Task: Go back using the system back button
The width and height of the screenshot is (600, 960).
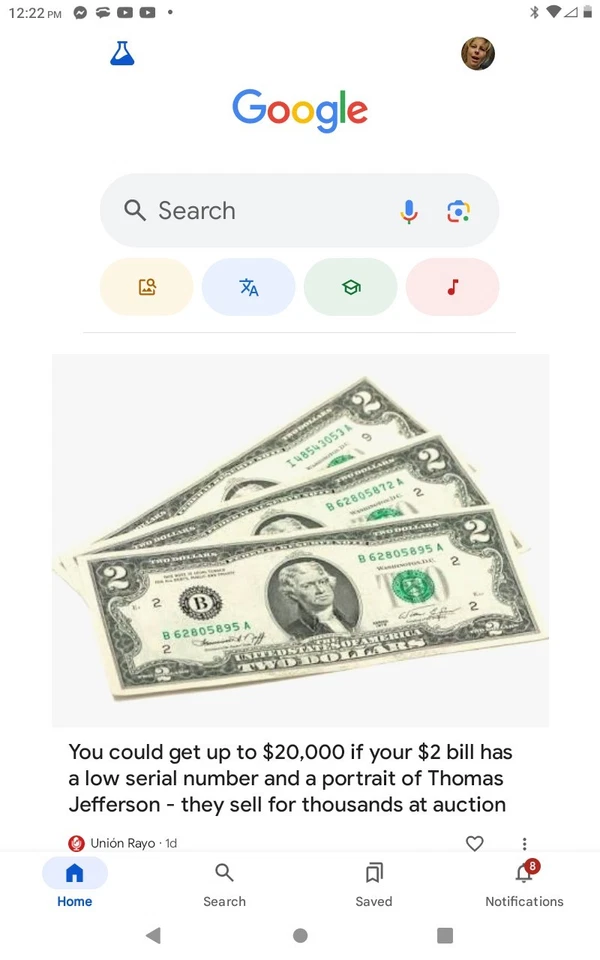Action: [x=153, y=935]
